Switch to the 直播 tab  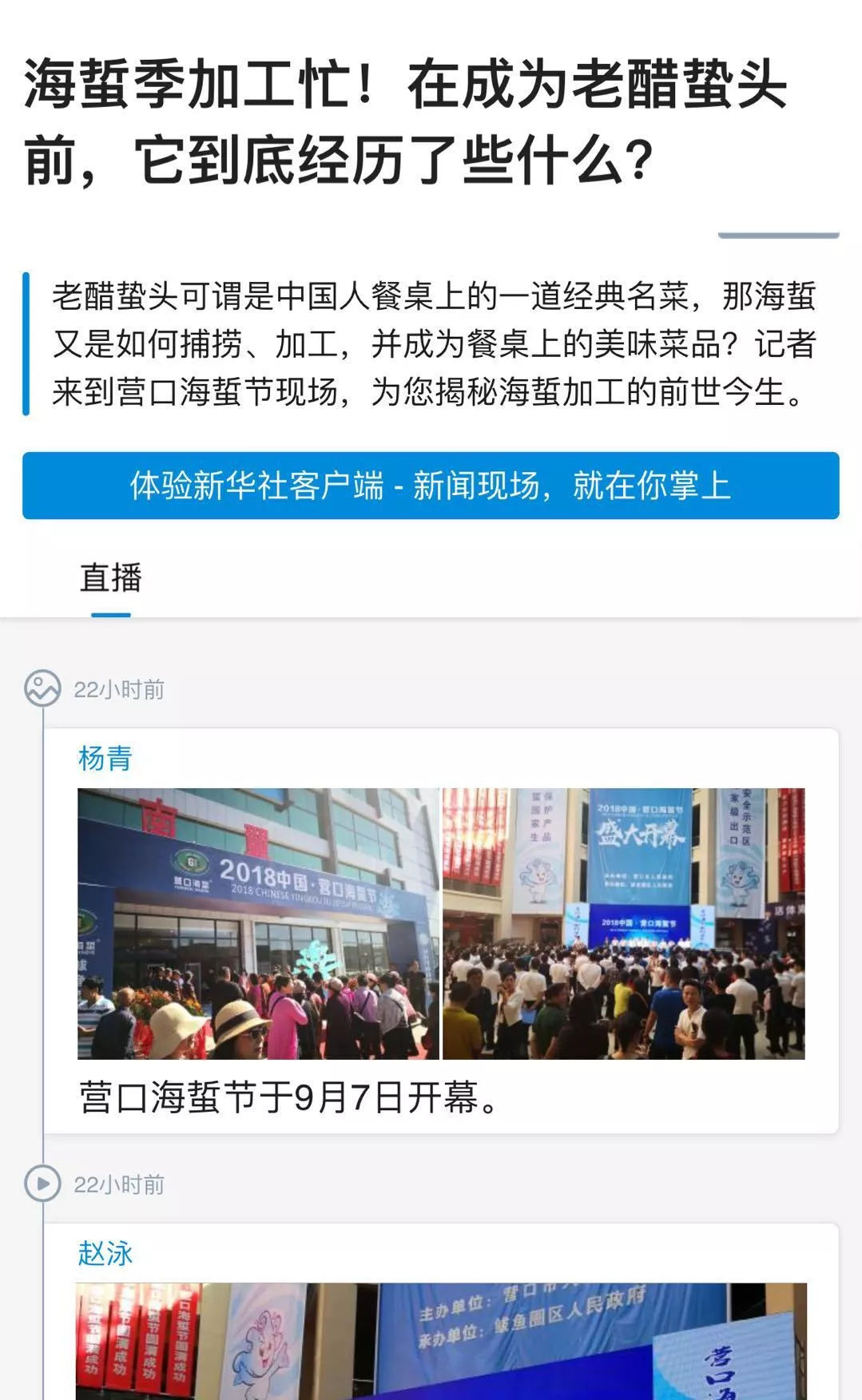(111, 579)
